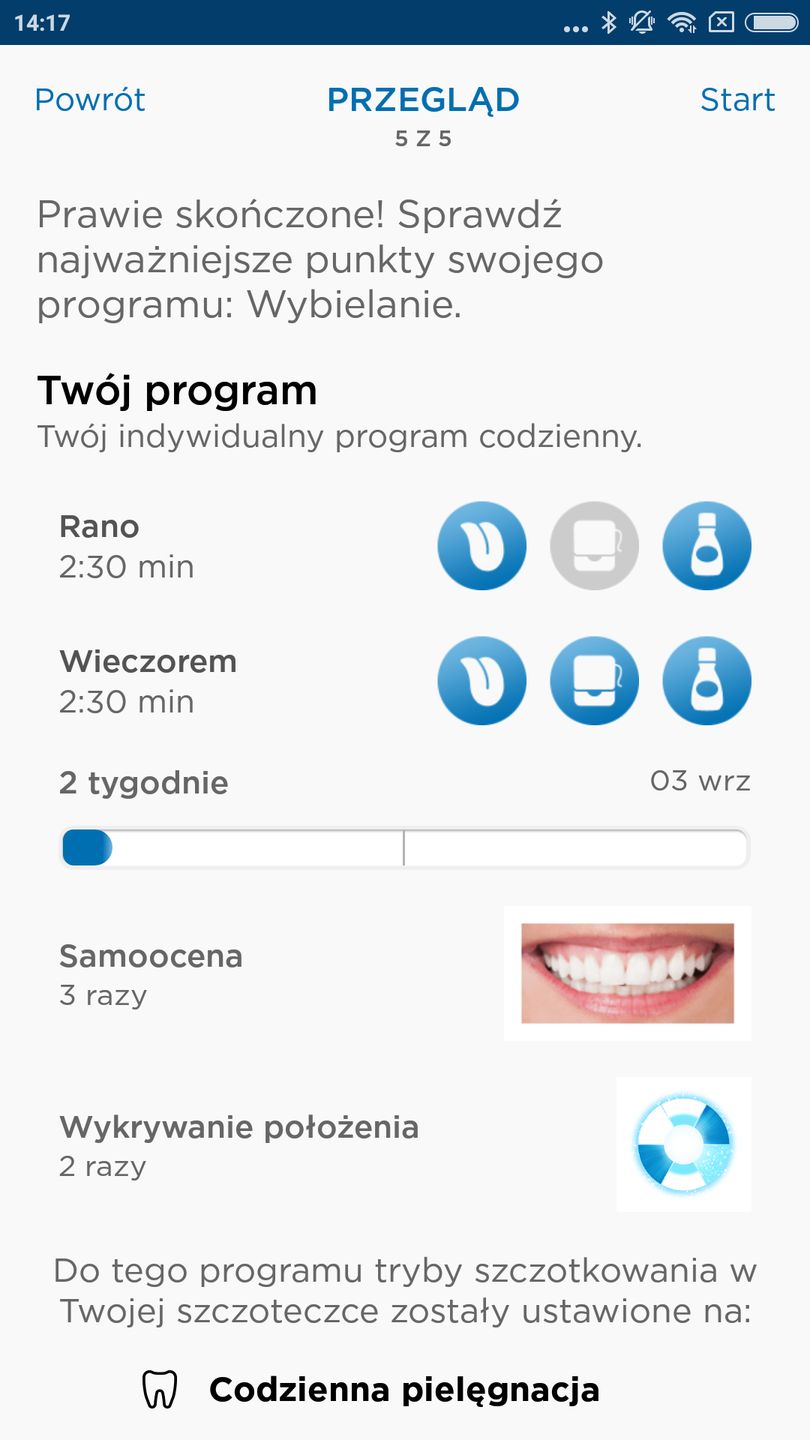Enable flossing in the Rano morning routine
Image resolution: width=810 pixels, height=1440 pixels.
(x=594, y=545)
